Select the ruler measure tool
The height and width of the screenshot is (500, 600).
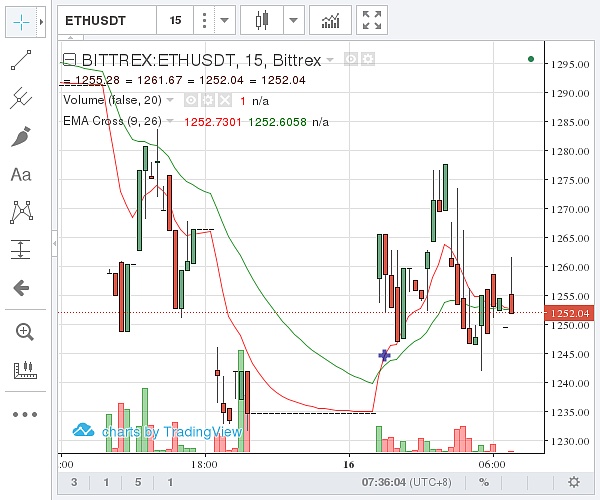point(22,370)
